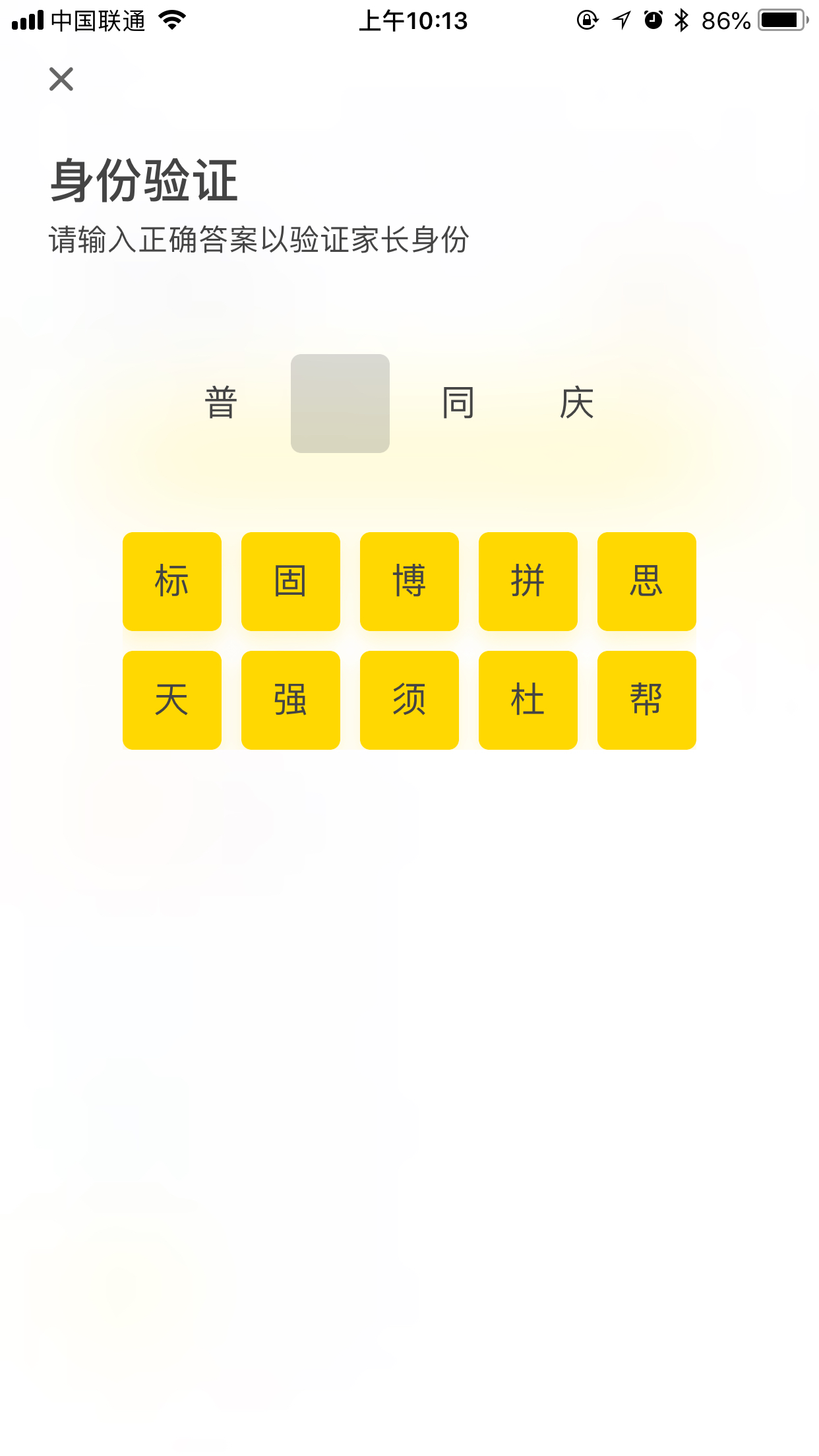Select the character 标
819x1456 pixels.
172,582
